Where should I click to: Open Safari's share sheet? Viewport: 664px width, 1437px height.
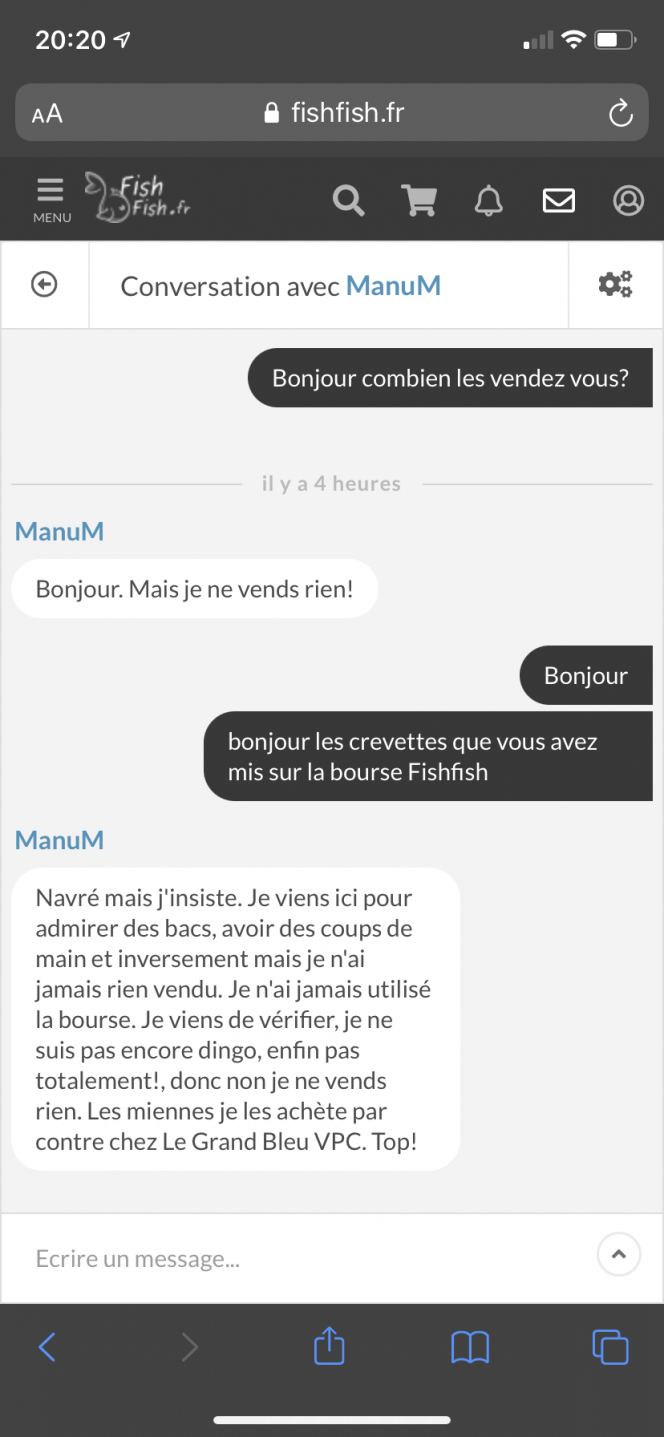click(329, 1347)
